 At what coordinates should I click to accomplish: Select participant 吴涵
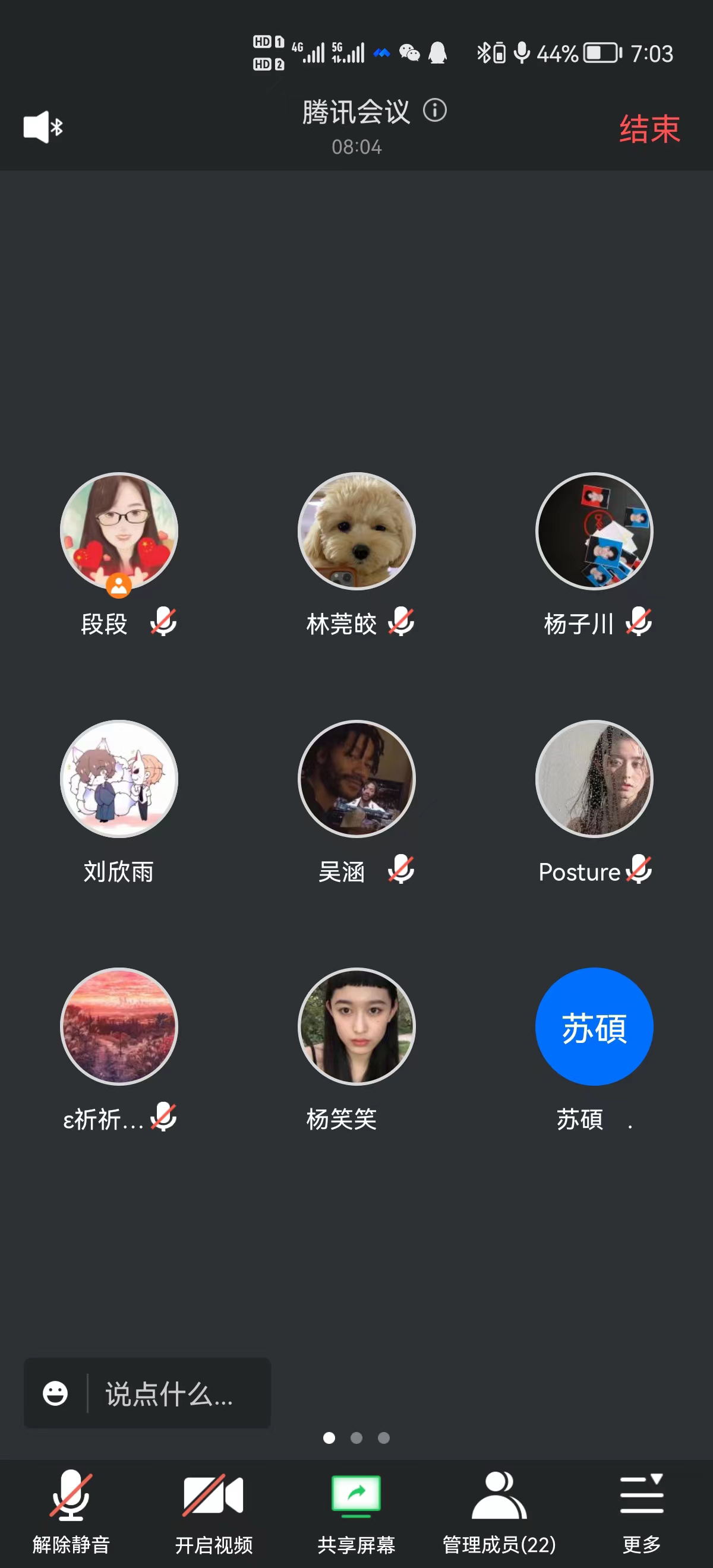click(356, 779)
